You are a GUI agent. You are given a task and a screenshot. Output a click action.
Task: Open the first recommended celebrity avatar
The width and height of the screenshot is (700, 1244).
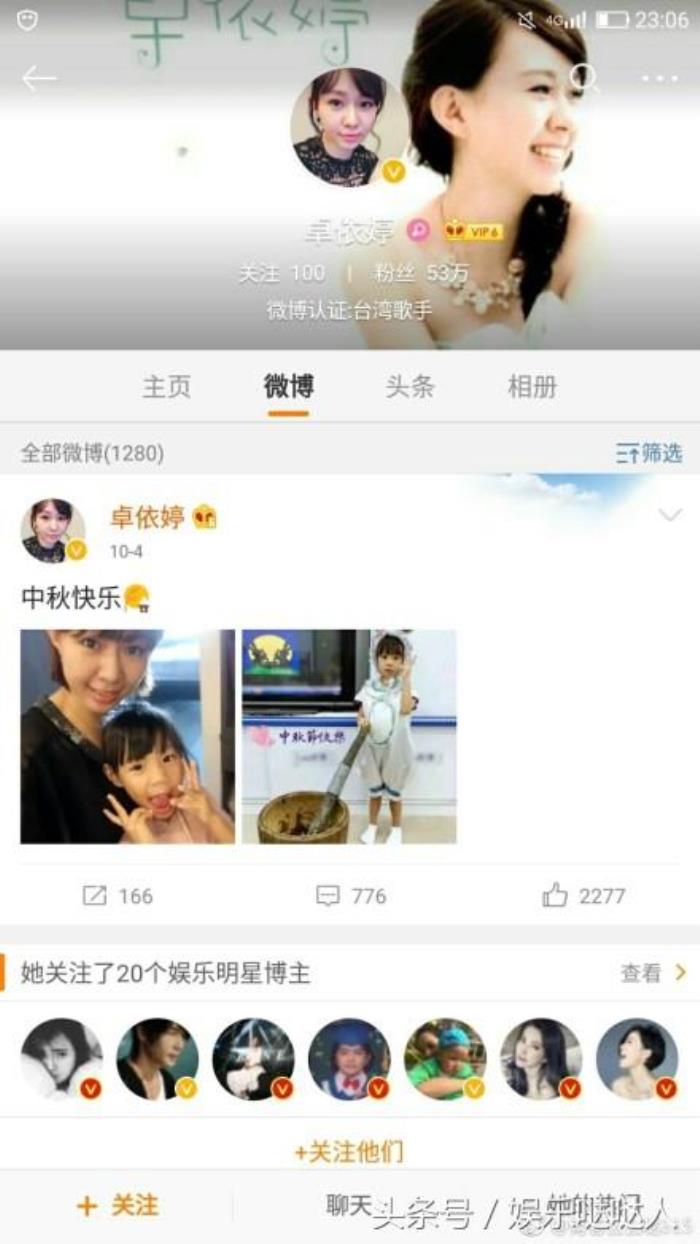pyautogui.click(x=62, y=1059)
